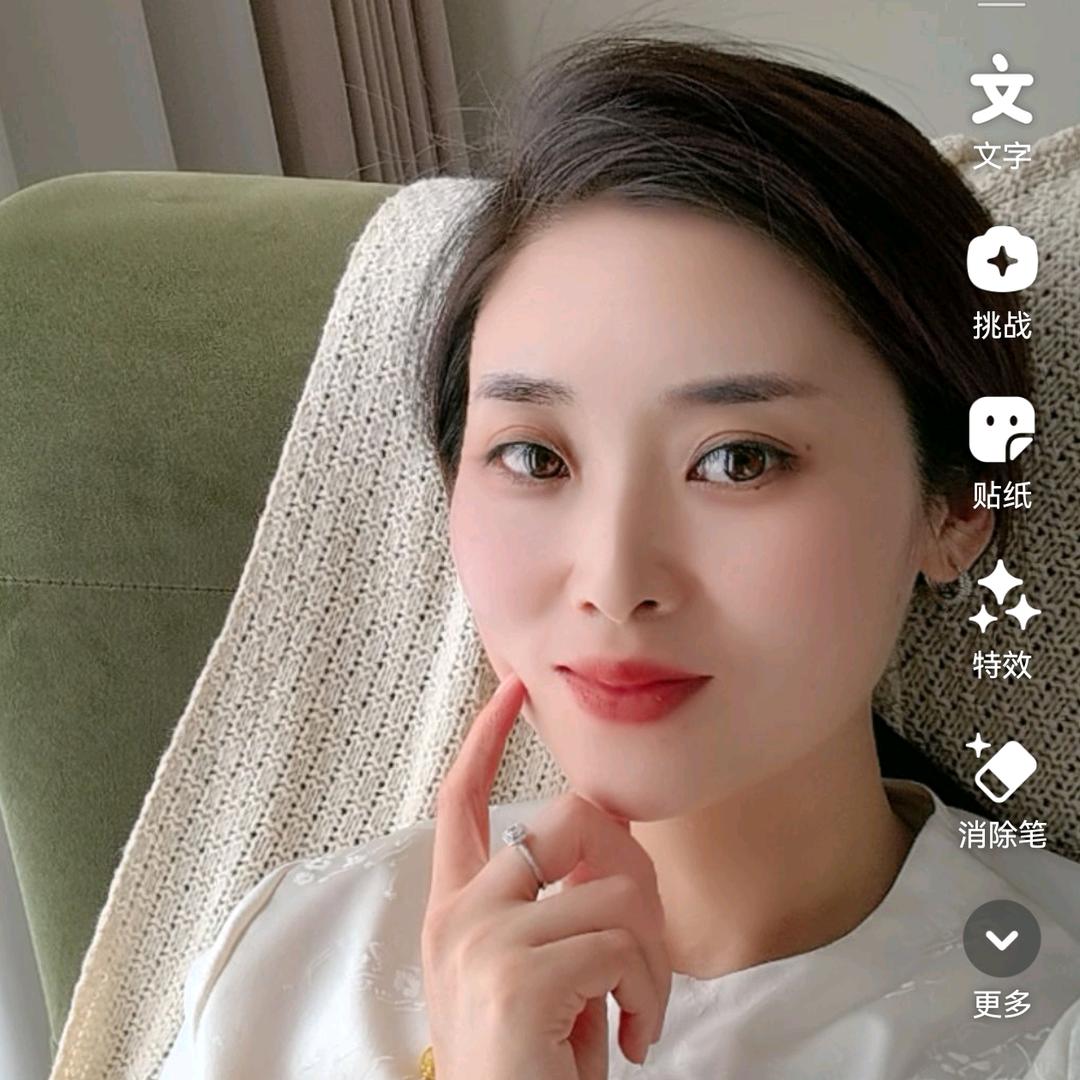Expand 更多 to show more tools
The height and width of the screenshot is (1080, 1080).
tap(1001, 939)
